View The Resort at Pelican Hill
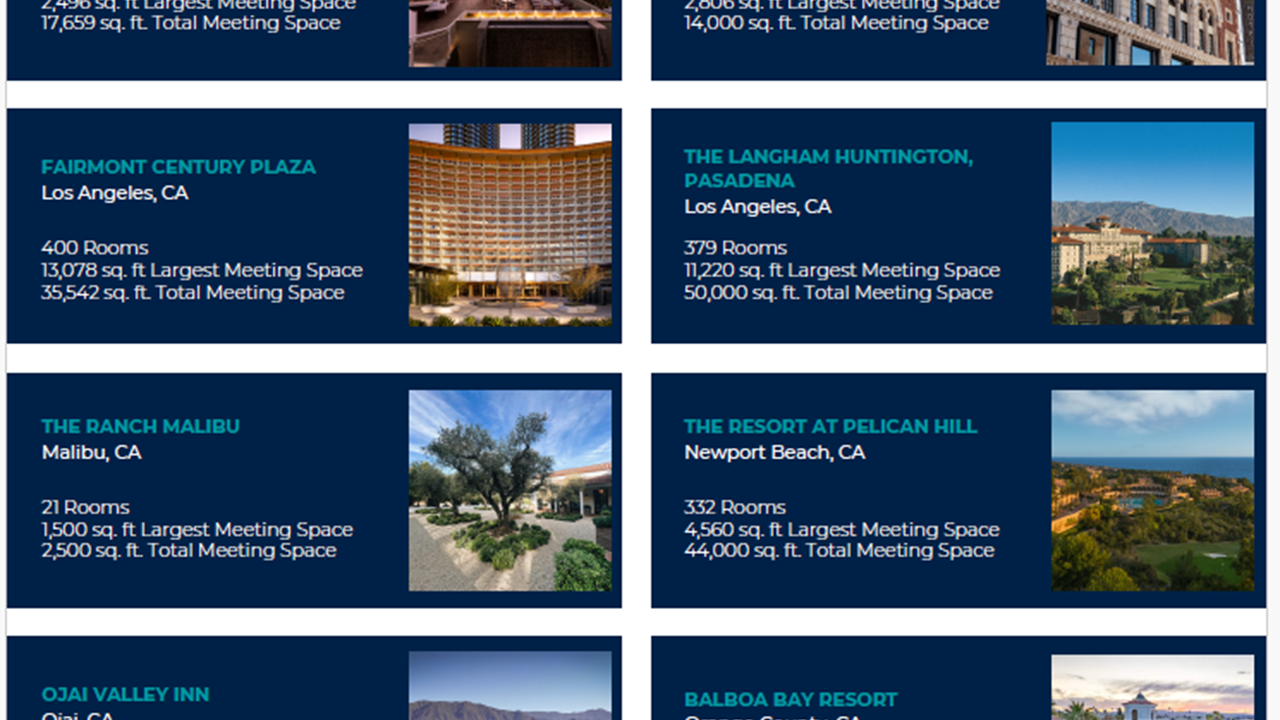 (x=830, y=427)
